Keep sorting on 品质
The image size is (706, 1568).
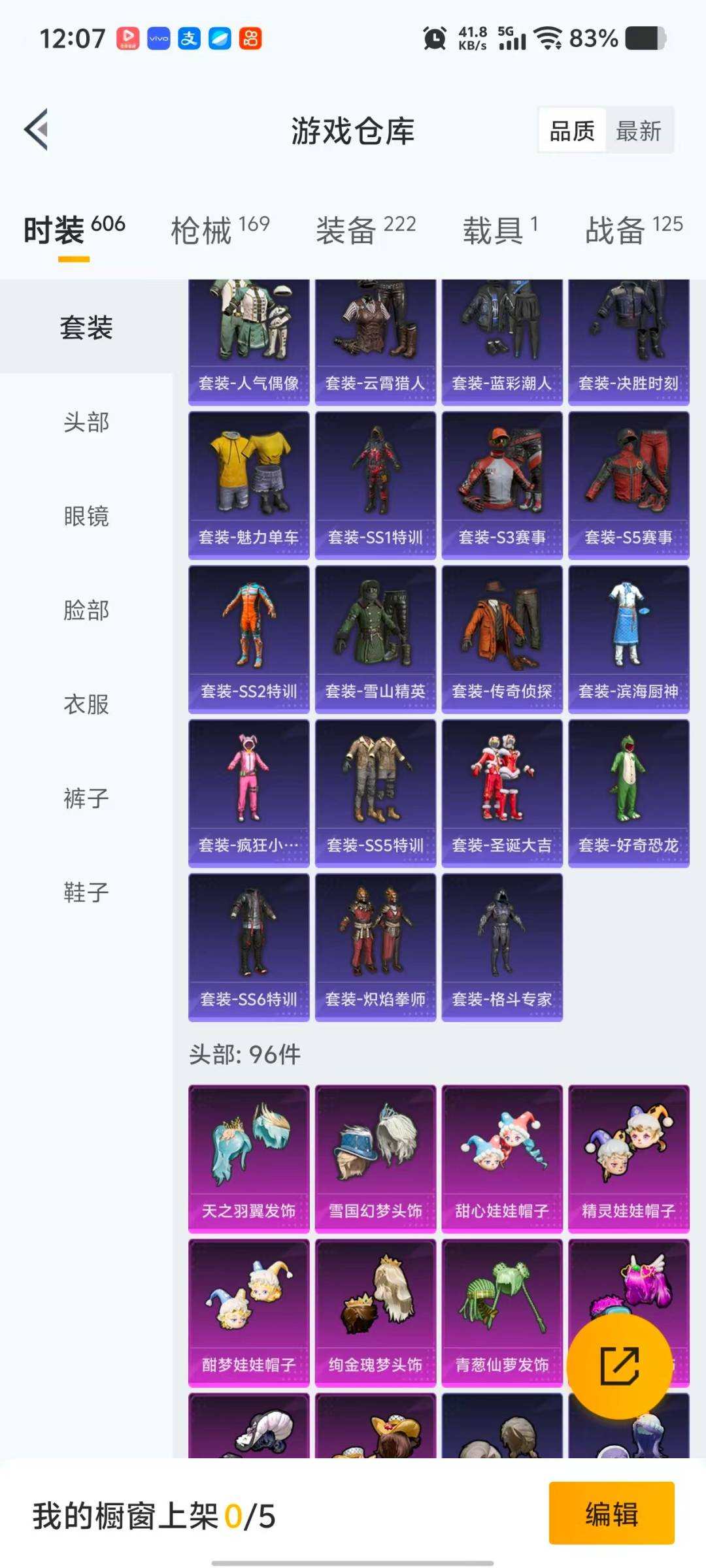[x=571, y=131]
